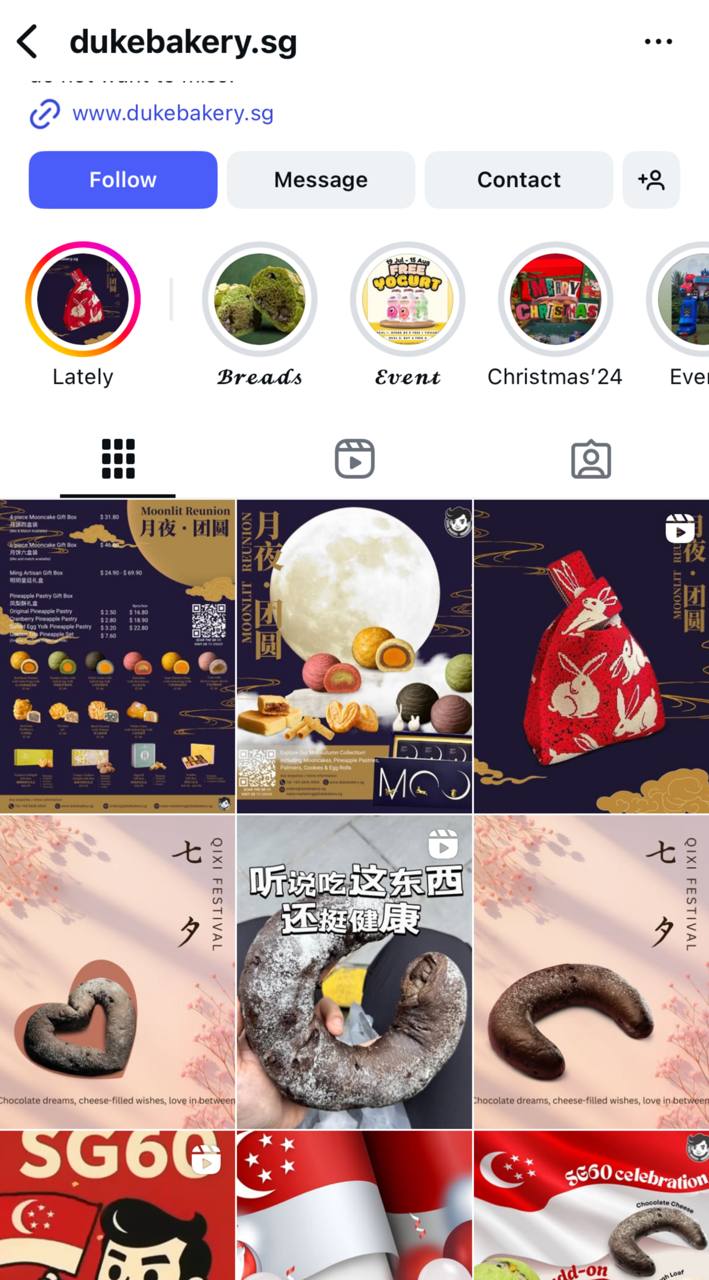Open the Qixi heart-shaped bread post
This screenshot has width=709, height=1280.
pyautogui.click(x=117, y=972)
